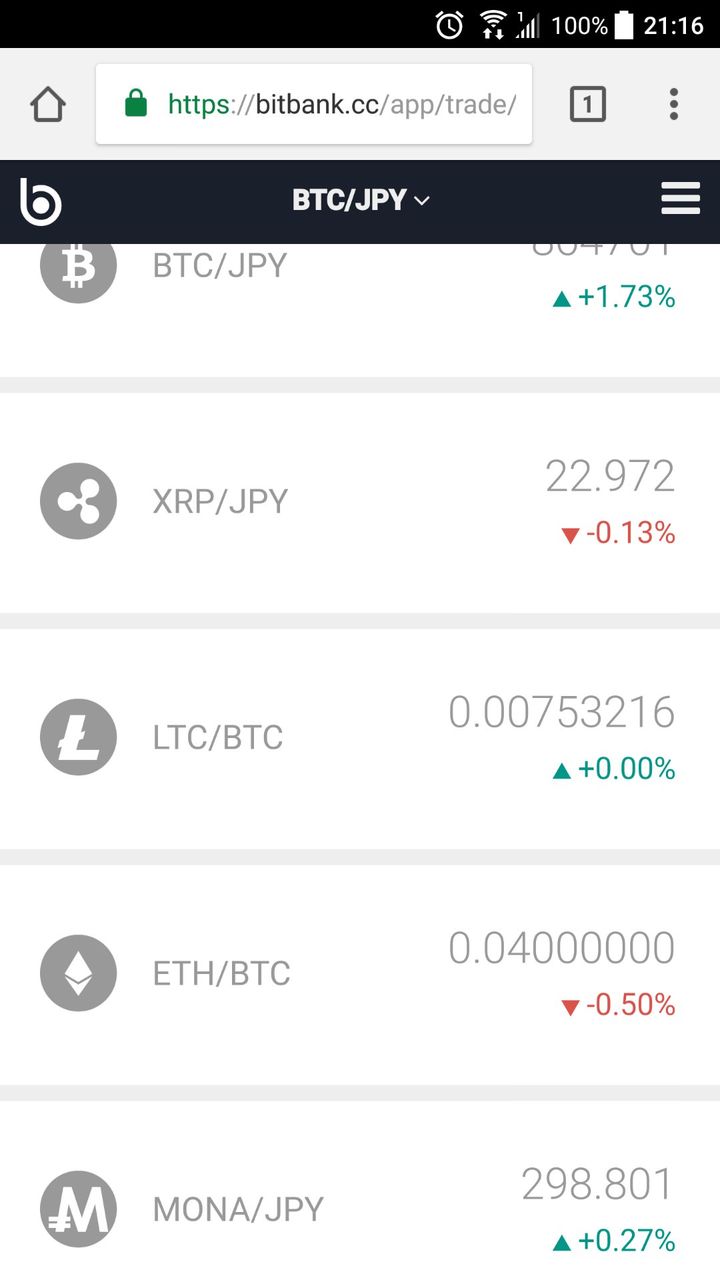The image size is (720, 1280).
Task: Select the XRP/JPY pair
Action: tap(360, 502)
